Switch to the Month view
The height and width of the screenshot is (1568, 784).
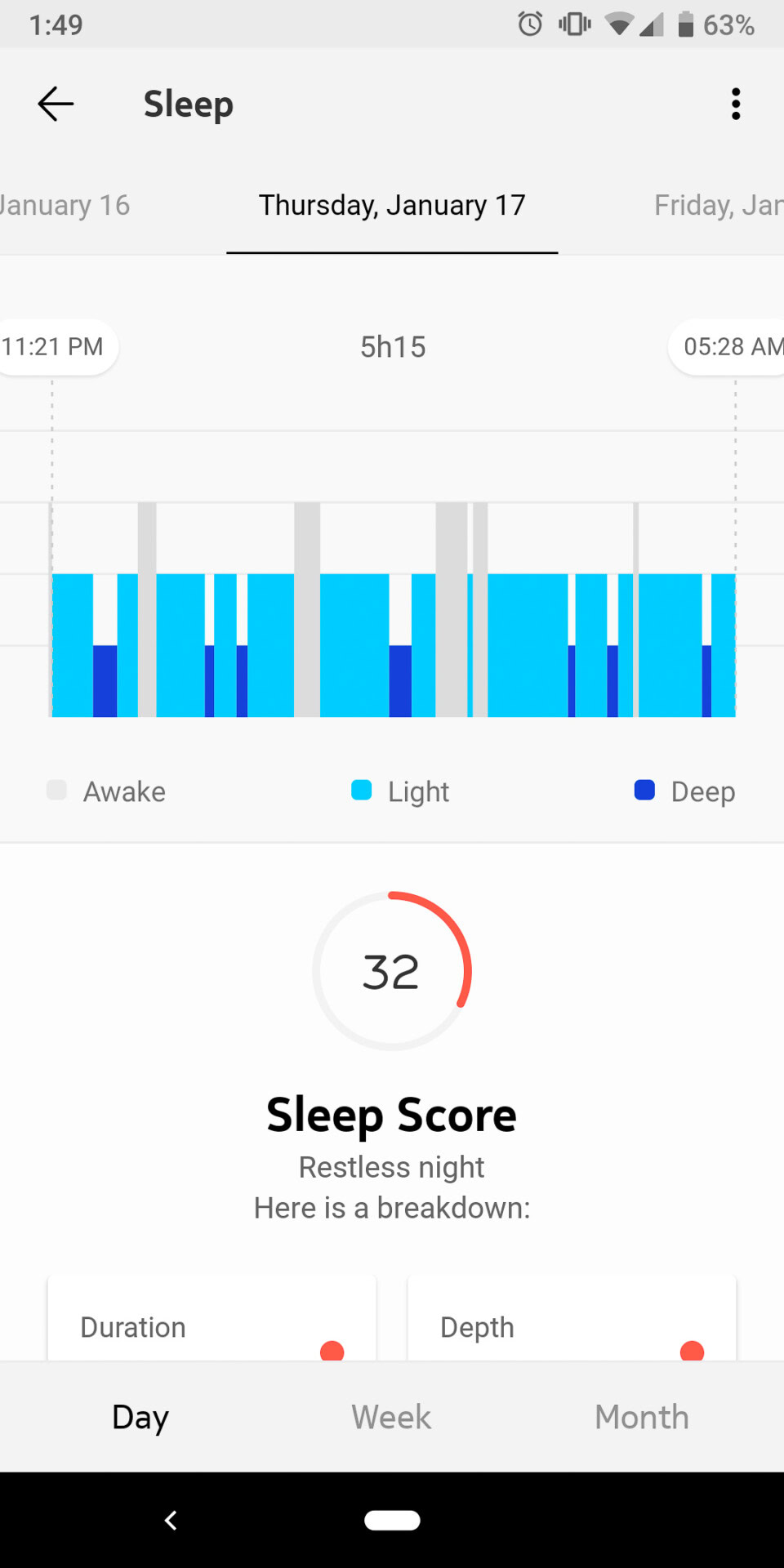[642, 1417]
